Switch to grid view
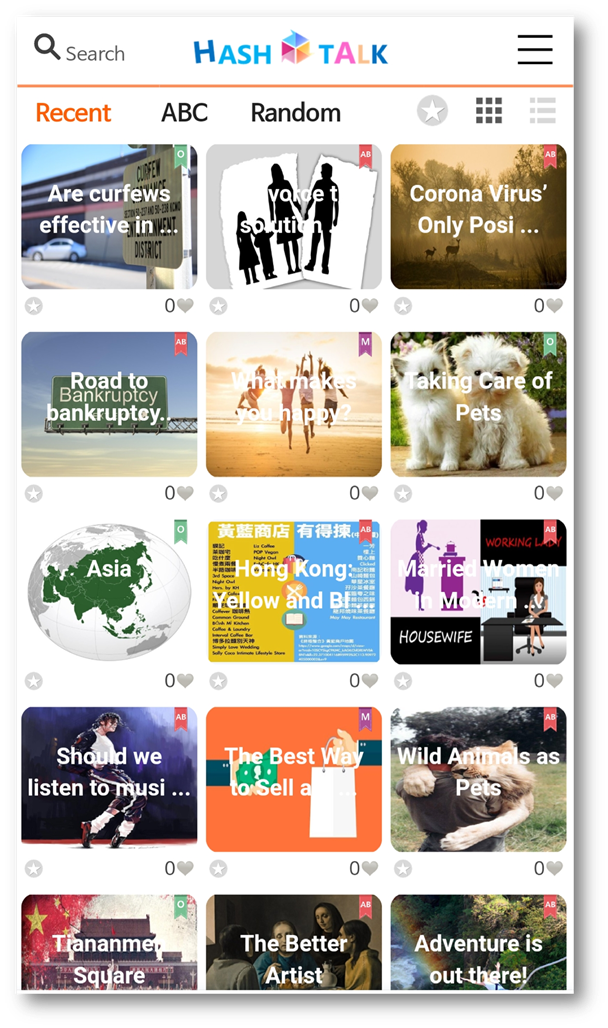 [x=489, y=111]
